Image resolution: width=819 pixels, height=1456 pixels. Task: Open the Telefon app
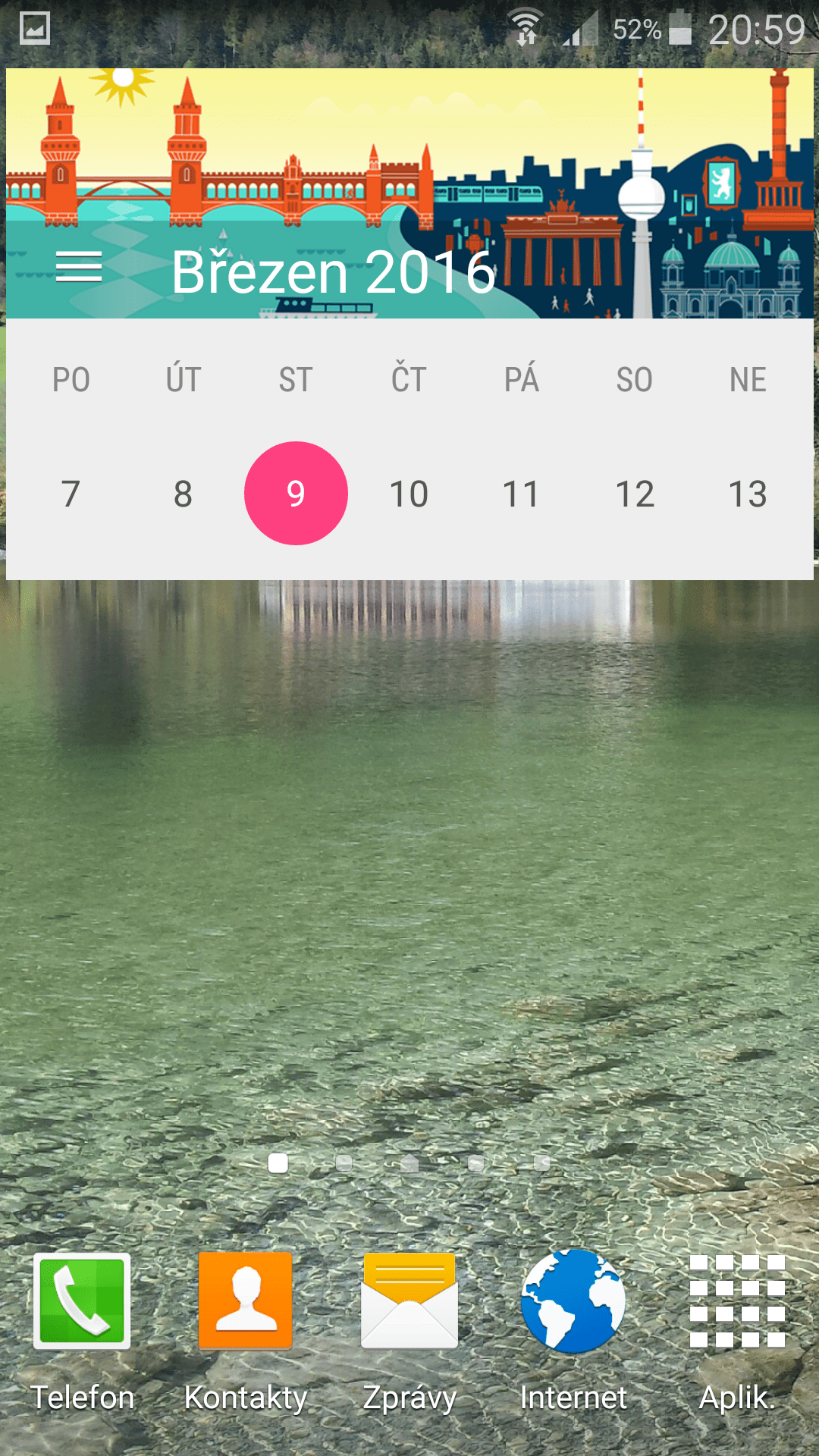(82, 1332)
